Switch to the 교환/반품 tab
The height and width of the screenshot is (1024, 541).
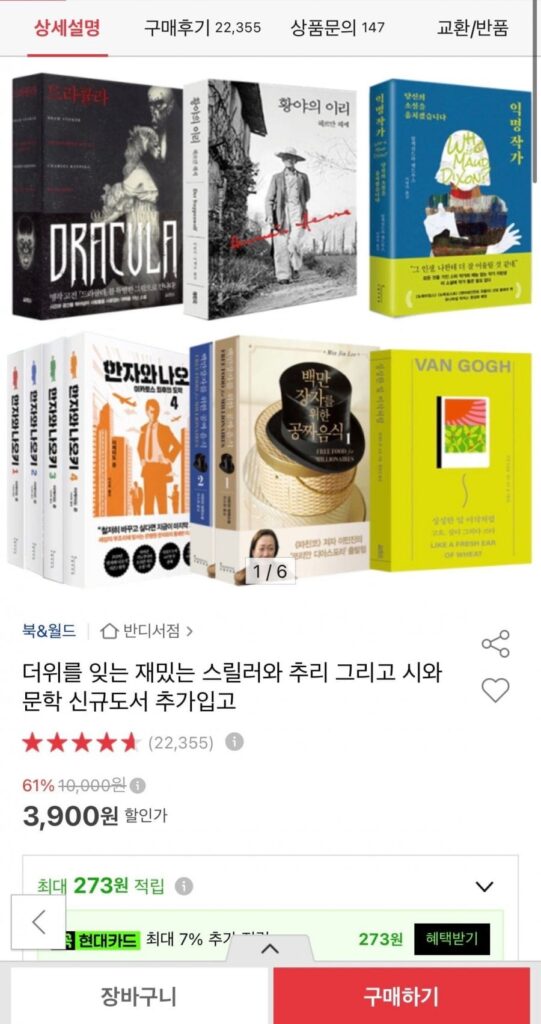tap(472, 28)
